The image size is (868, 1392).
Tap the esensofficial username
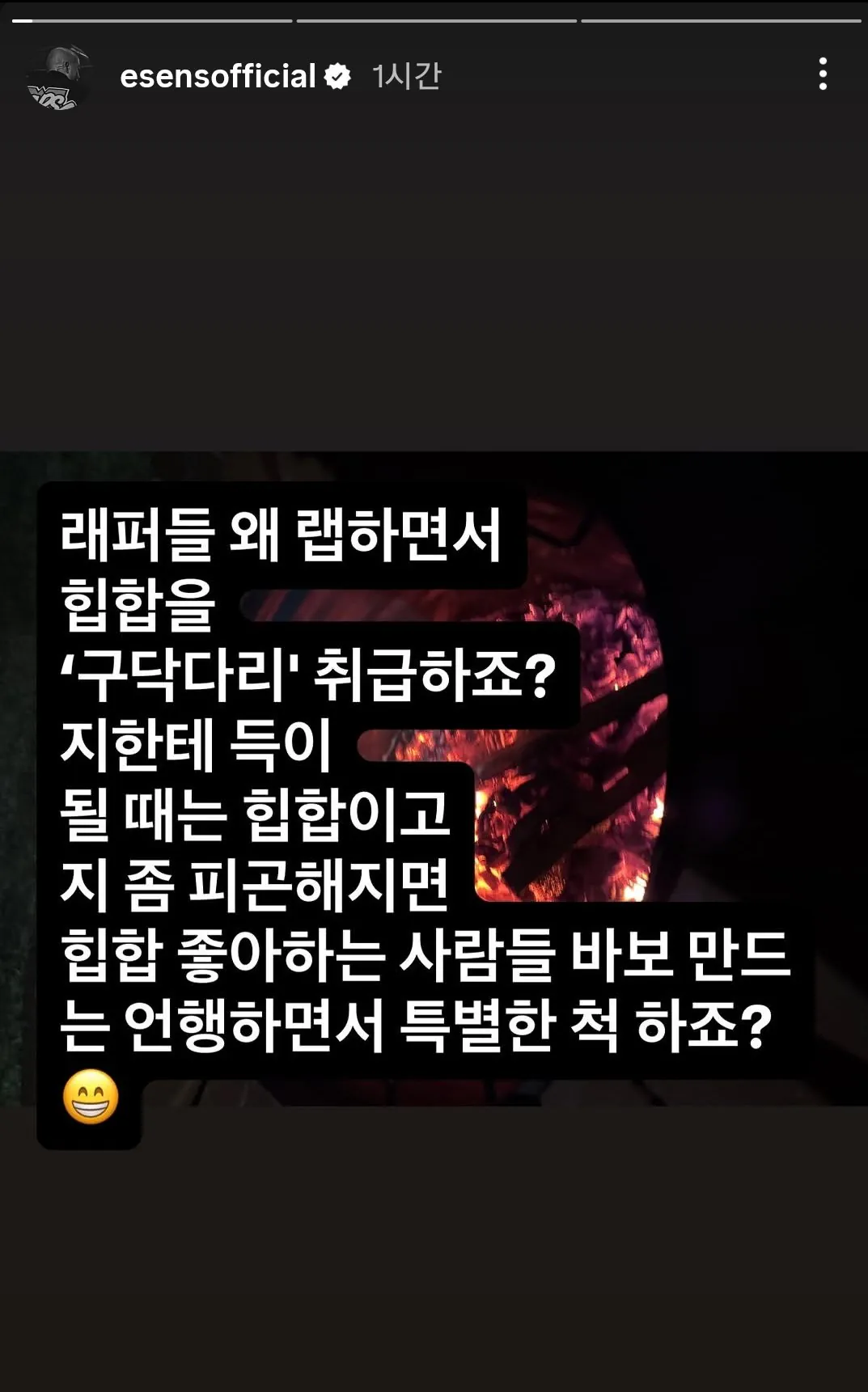coord(217,76)
